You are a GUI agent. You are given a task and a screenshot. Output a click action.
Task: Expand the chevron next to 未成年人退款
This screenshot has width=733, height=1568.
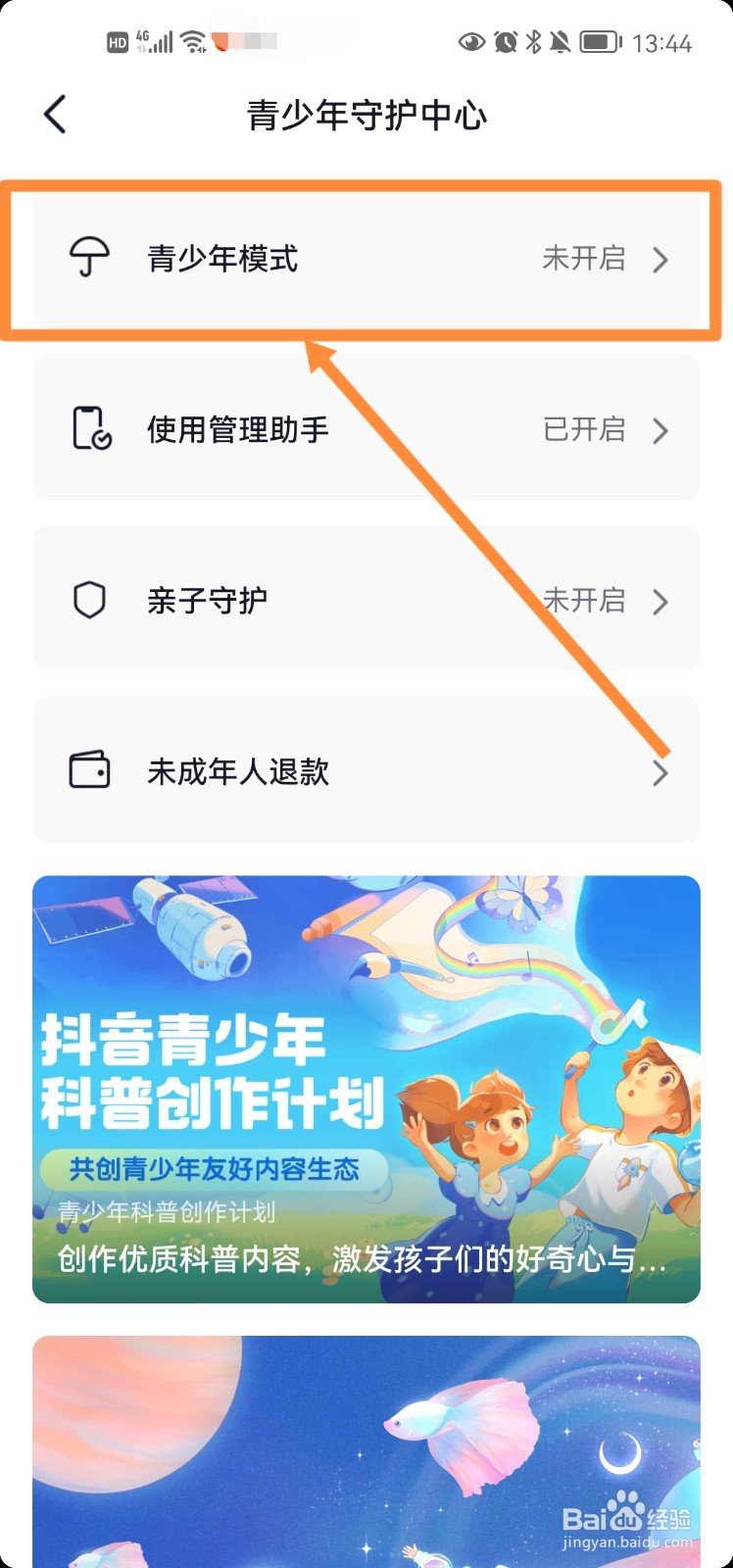(660, 772)
